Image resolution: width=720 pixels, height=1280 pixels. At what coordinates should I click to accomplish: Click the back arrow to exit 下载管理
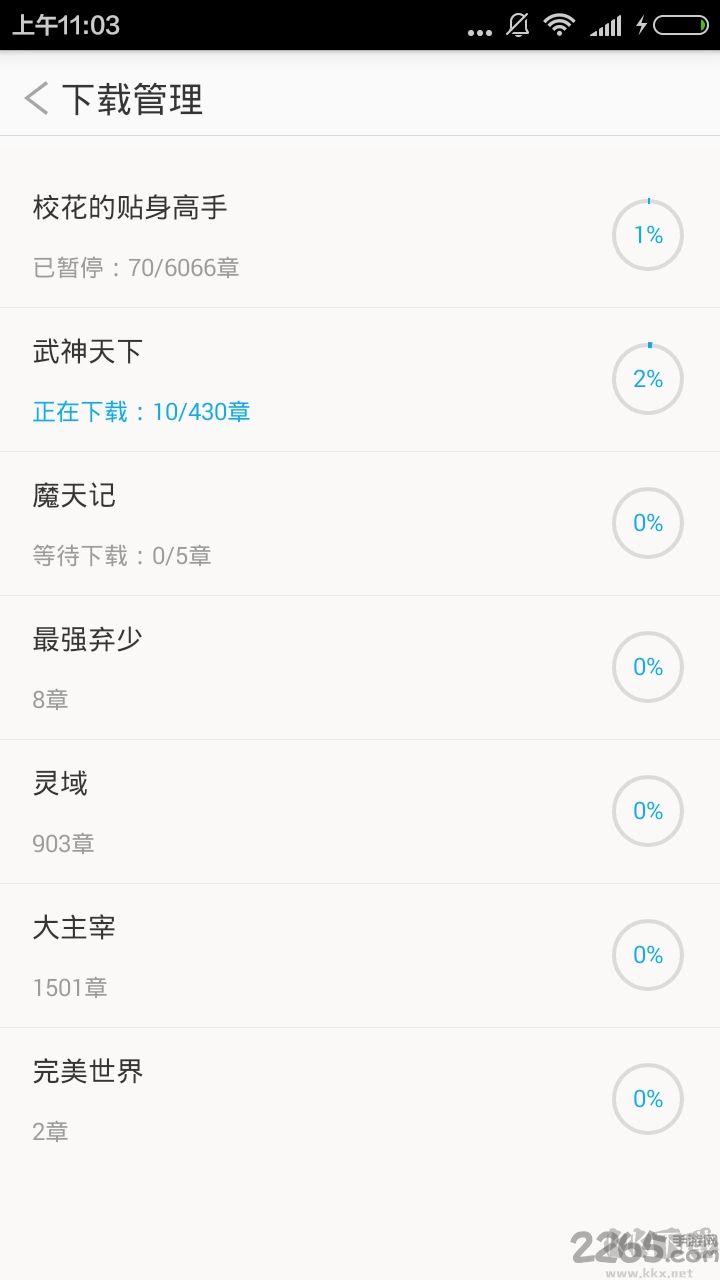click(36, 99)
